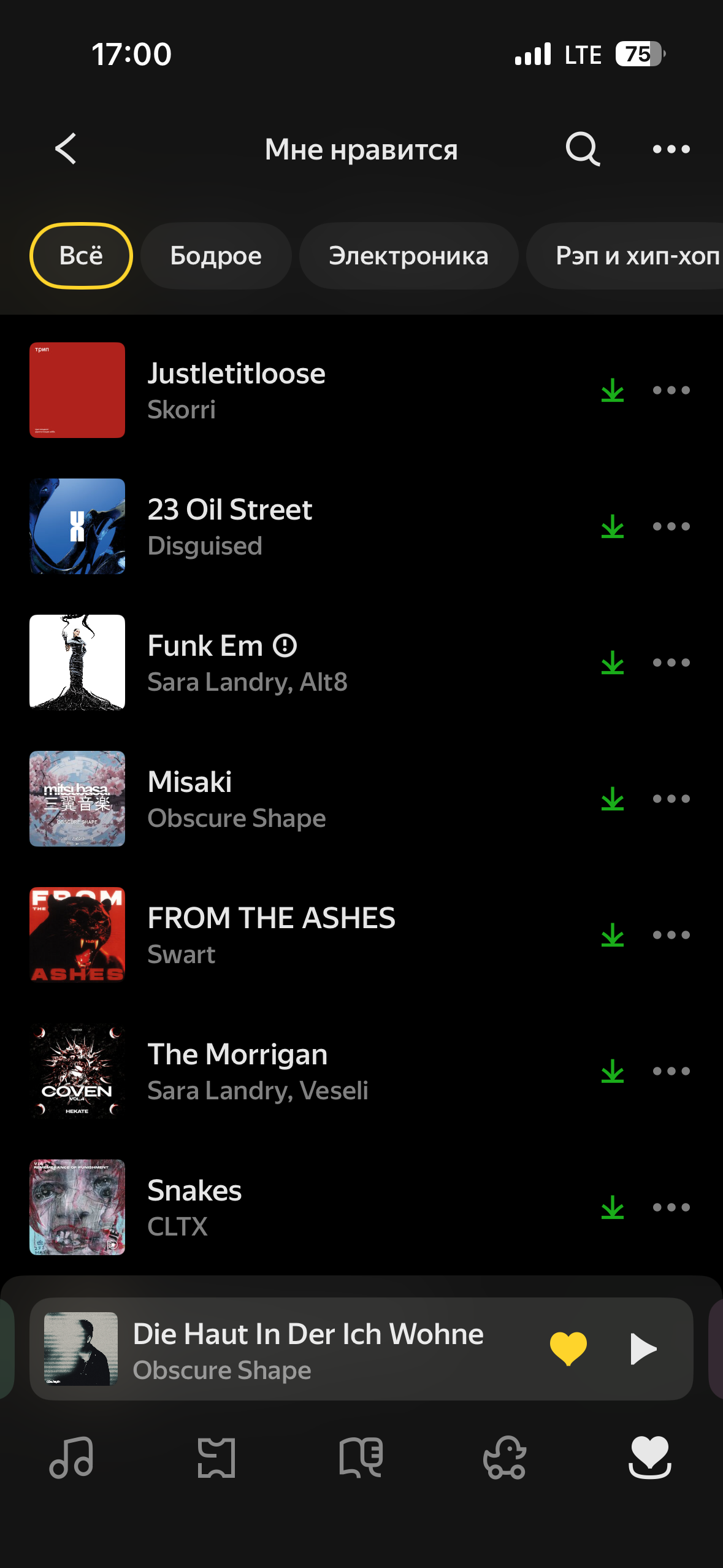Open the collection tab with heart icon
The image size is (723, 1568).
[x=649, y=1458]
